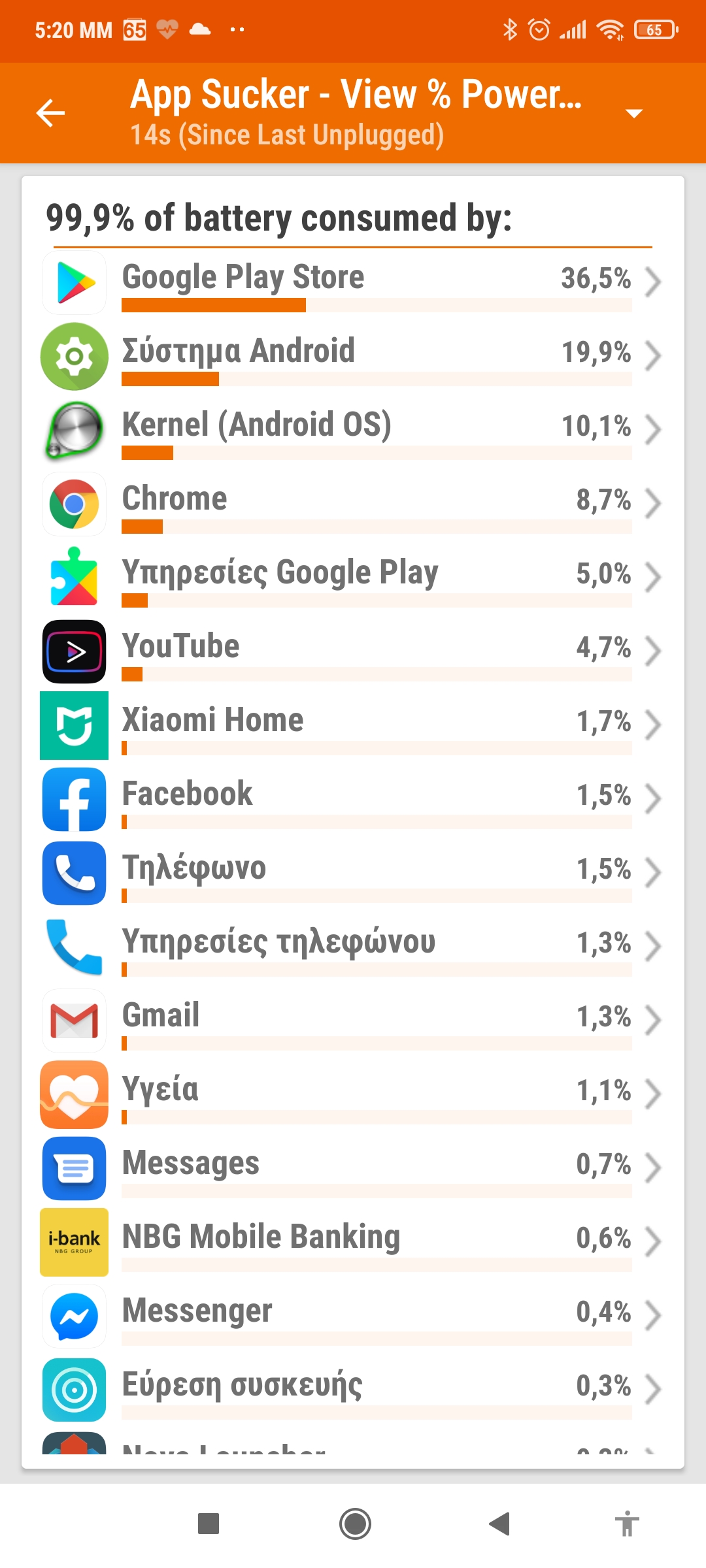Viewport: 706px width, 1568px height.
Task: View Σύστημα Android power usage
Action: [353, 356]
